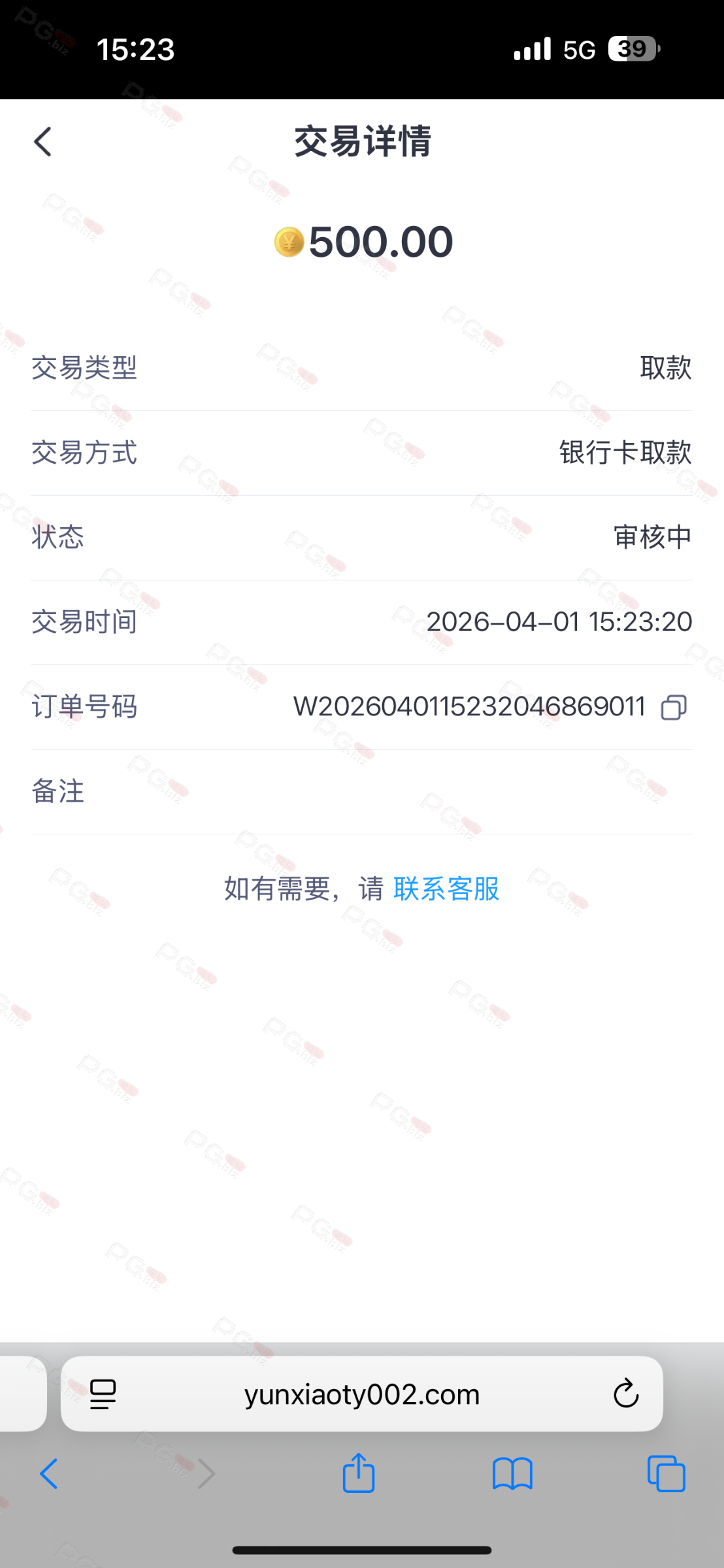Navigate back in Safari toolbar
This screenshot has width=724, height=1568.
click(x=50, y=1474)
